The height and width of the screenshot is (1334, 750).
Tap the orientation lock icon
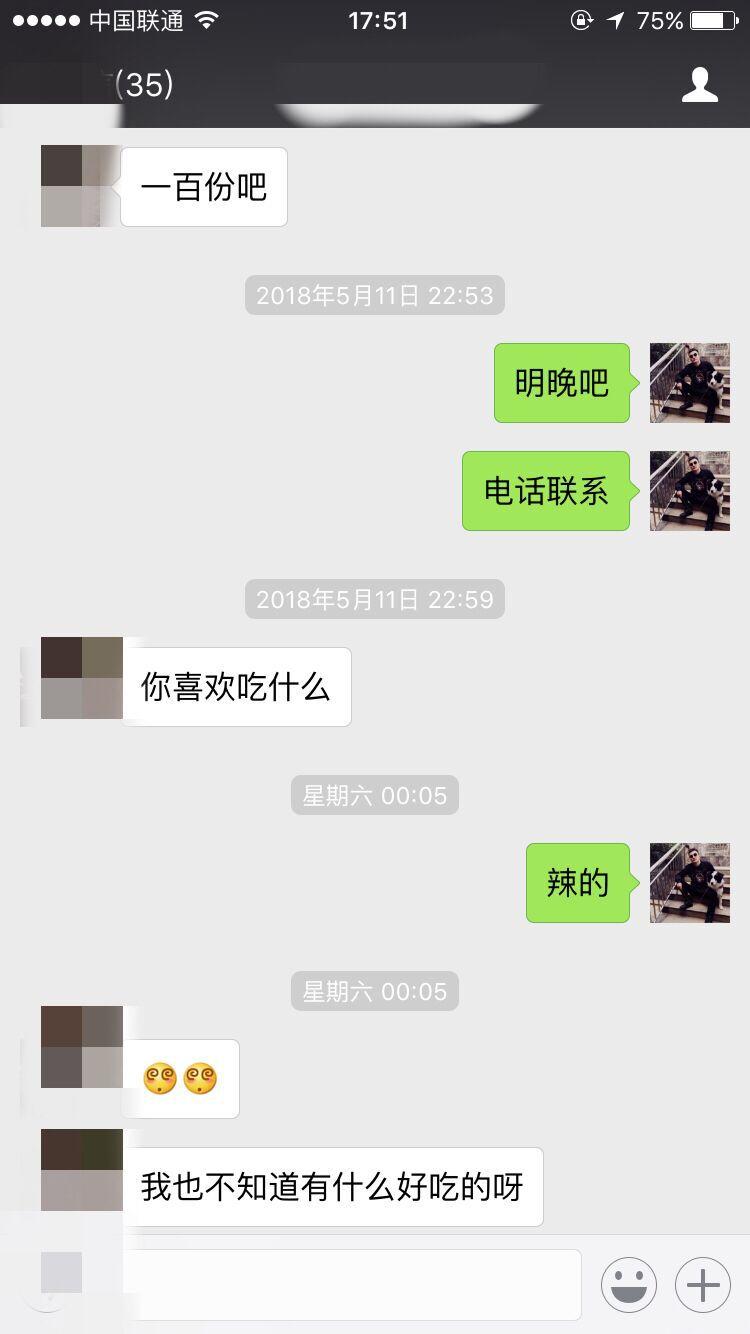[x=581, y=20]
